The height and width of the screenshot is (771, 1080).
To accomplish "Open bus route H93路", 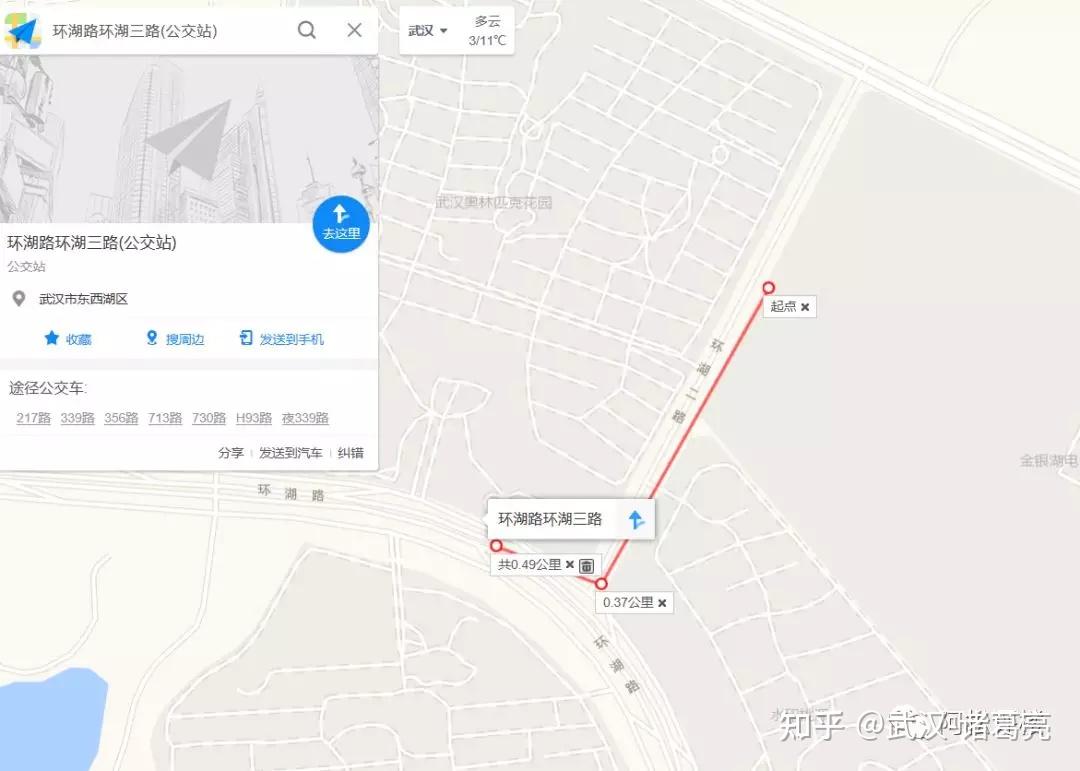I will [254, 418].
